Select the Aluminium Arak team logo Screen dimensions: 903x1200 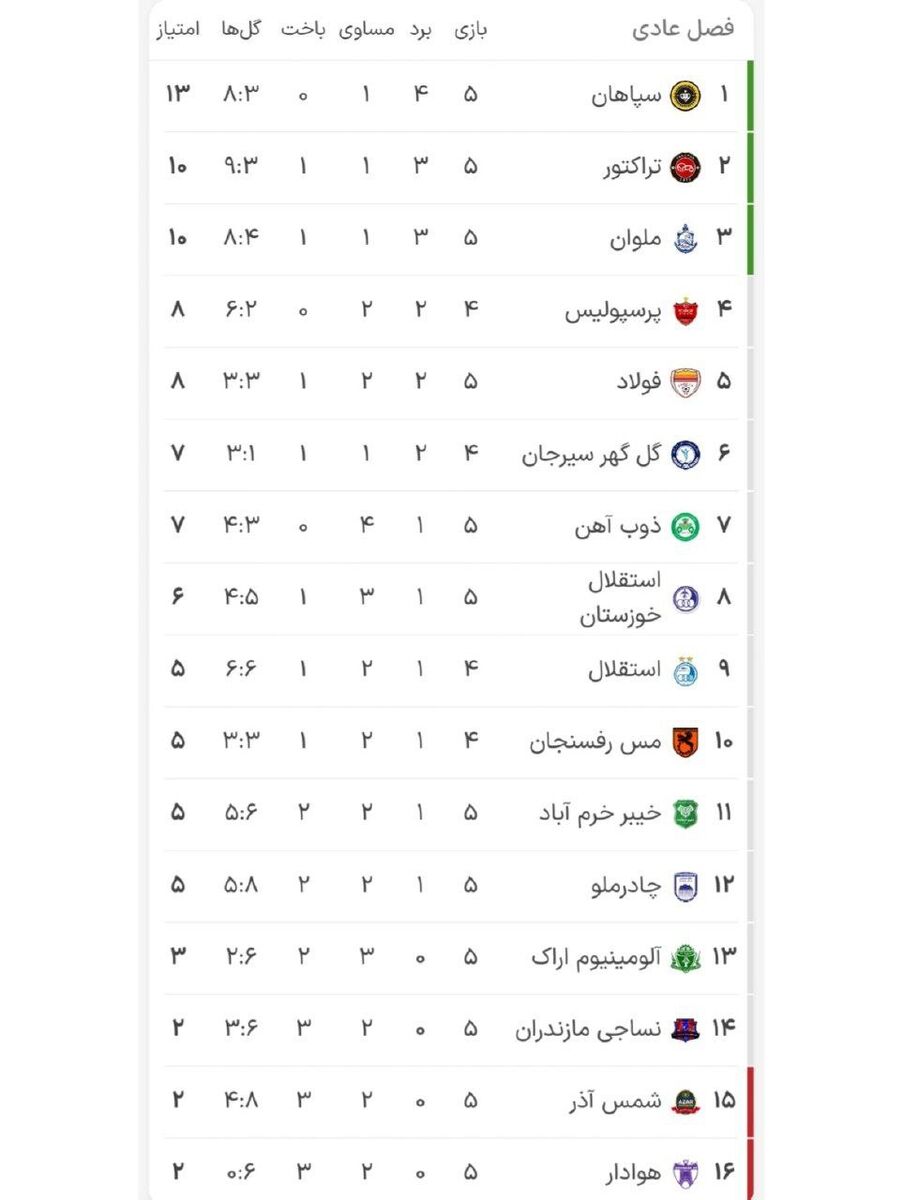pos(688,955)
